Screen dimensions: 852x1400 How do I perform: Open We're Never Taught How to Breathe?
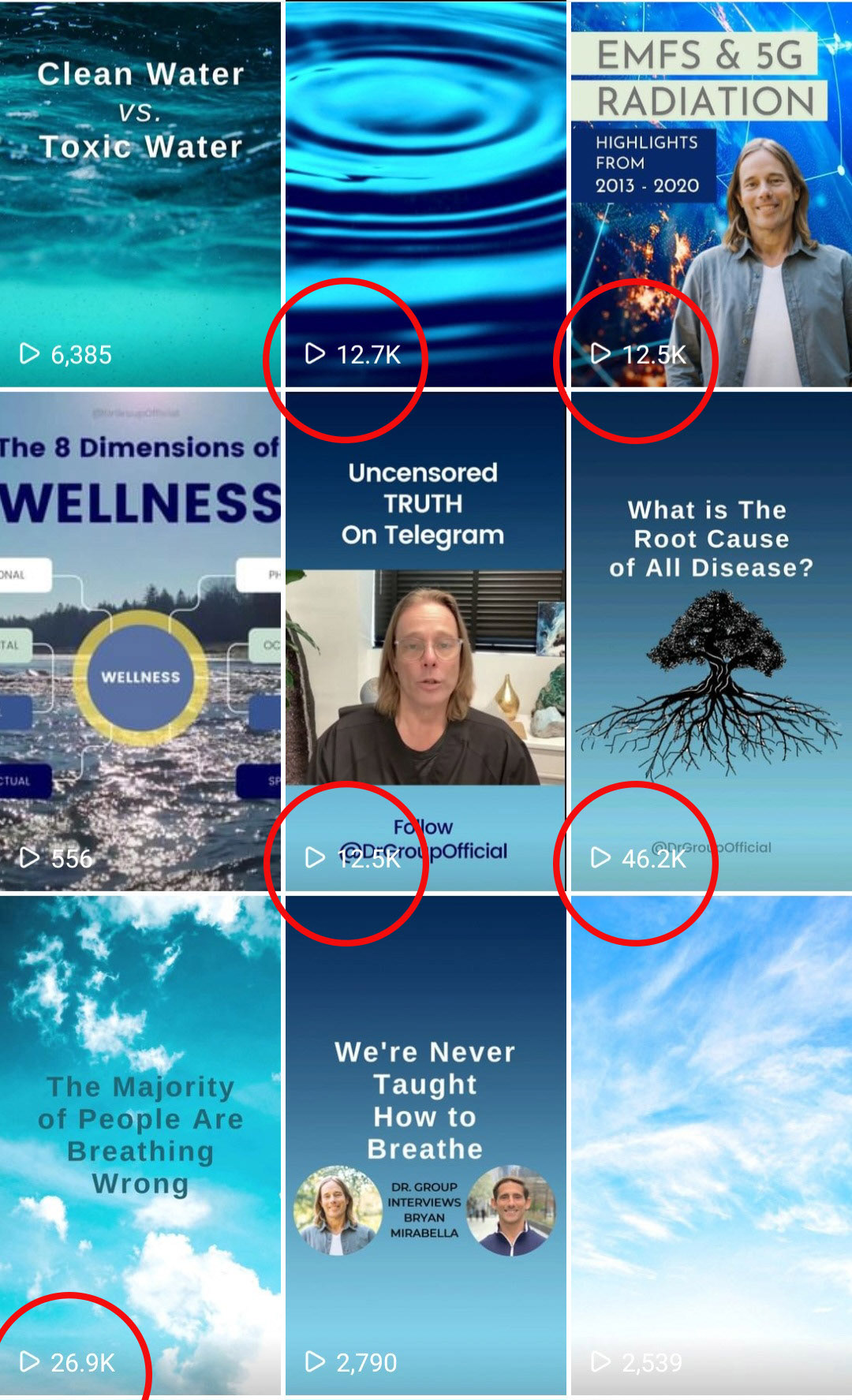tap(426, 1145)
